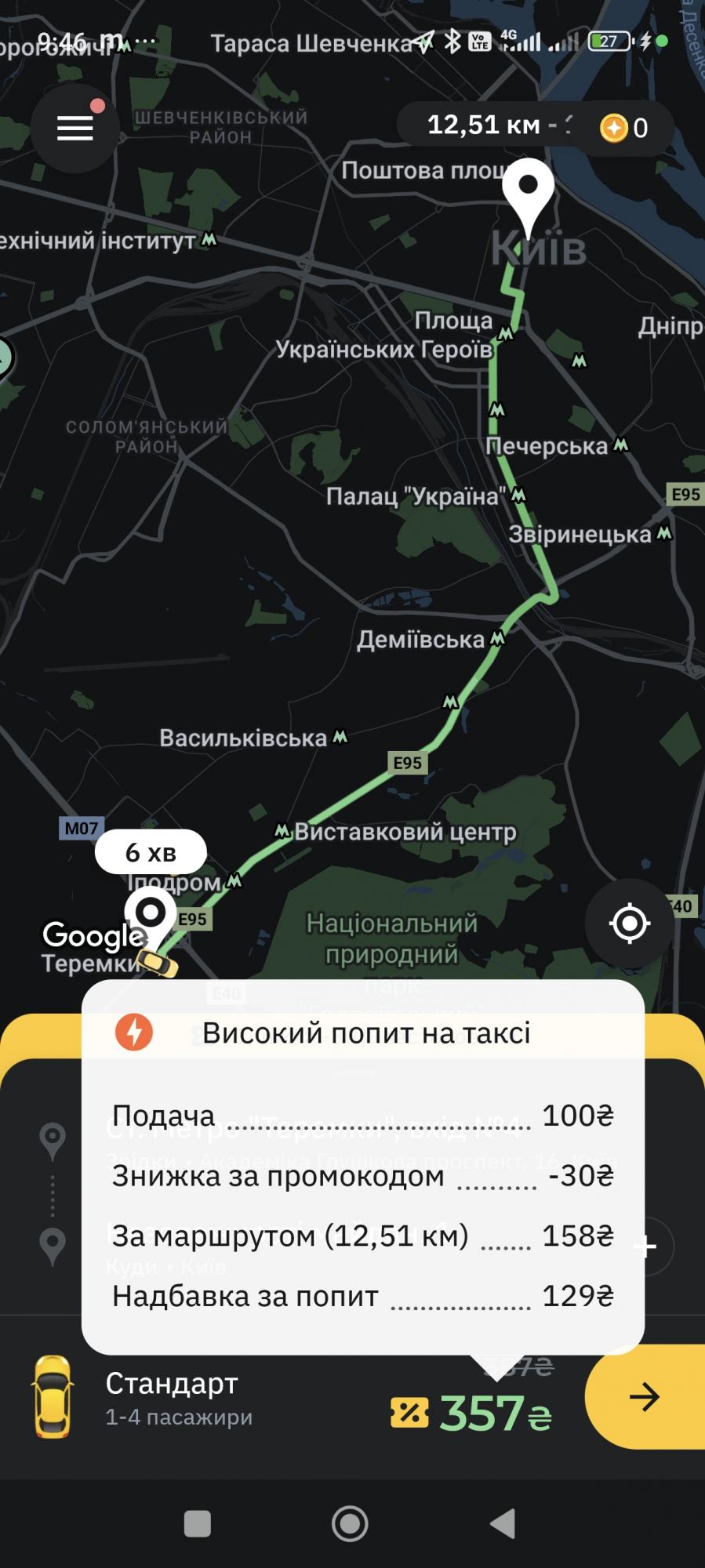The height and width of the screenshot is (1568, 705).
Task: Tap the bonus coins counter
Action: point(625,128)
